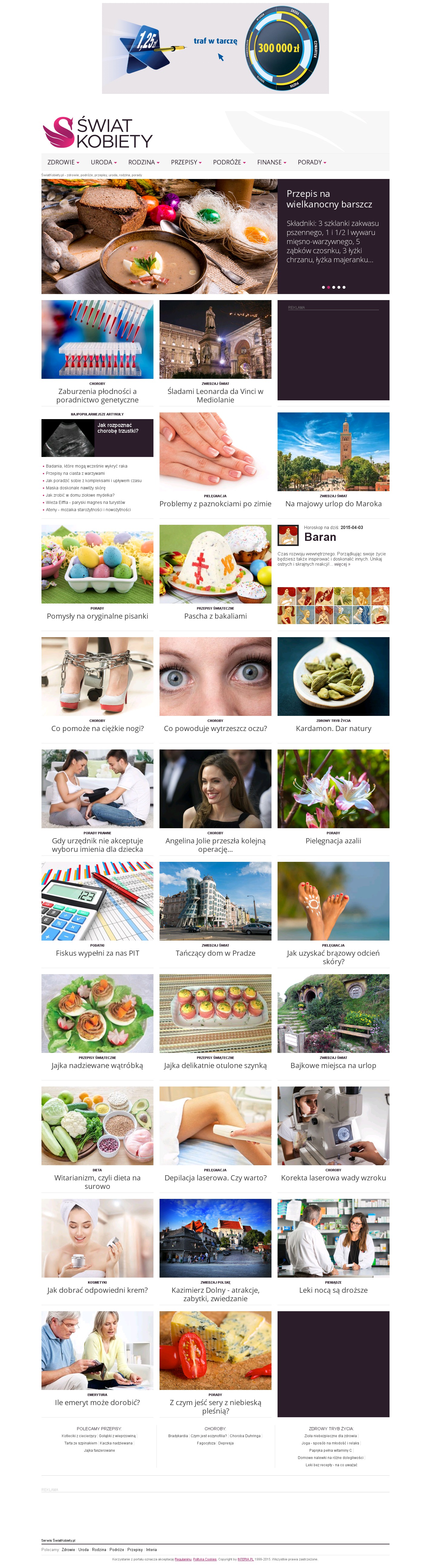Screen dimensions: 431x1568
Task: Open Angelina Jolie przeszła kolejną operację article
Action: pyautogui.click(x=215, y=845)
